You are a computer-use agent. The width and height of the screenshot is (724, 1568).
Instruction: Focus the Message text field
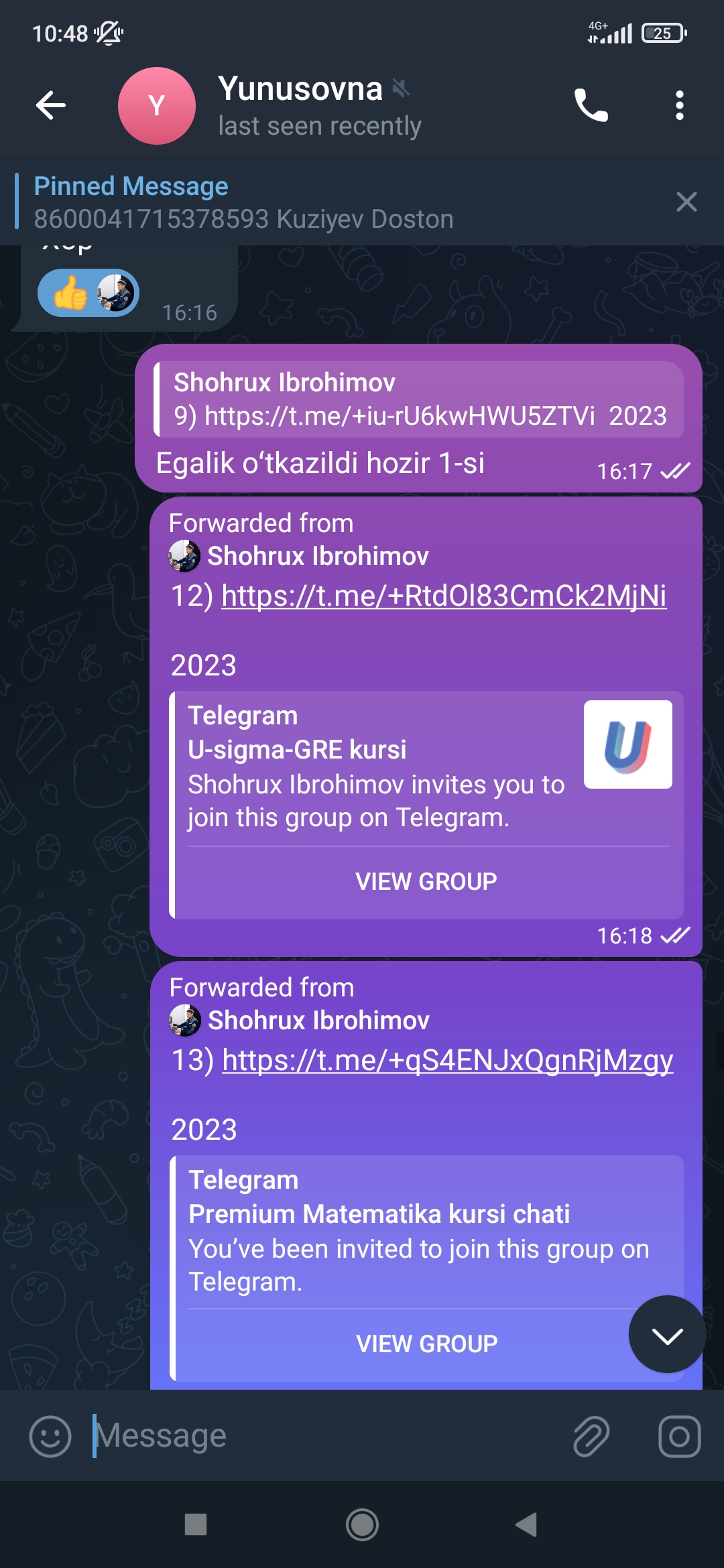pos(322,1436)
